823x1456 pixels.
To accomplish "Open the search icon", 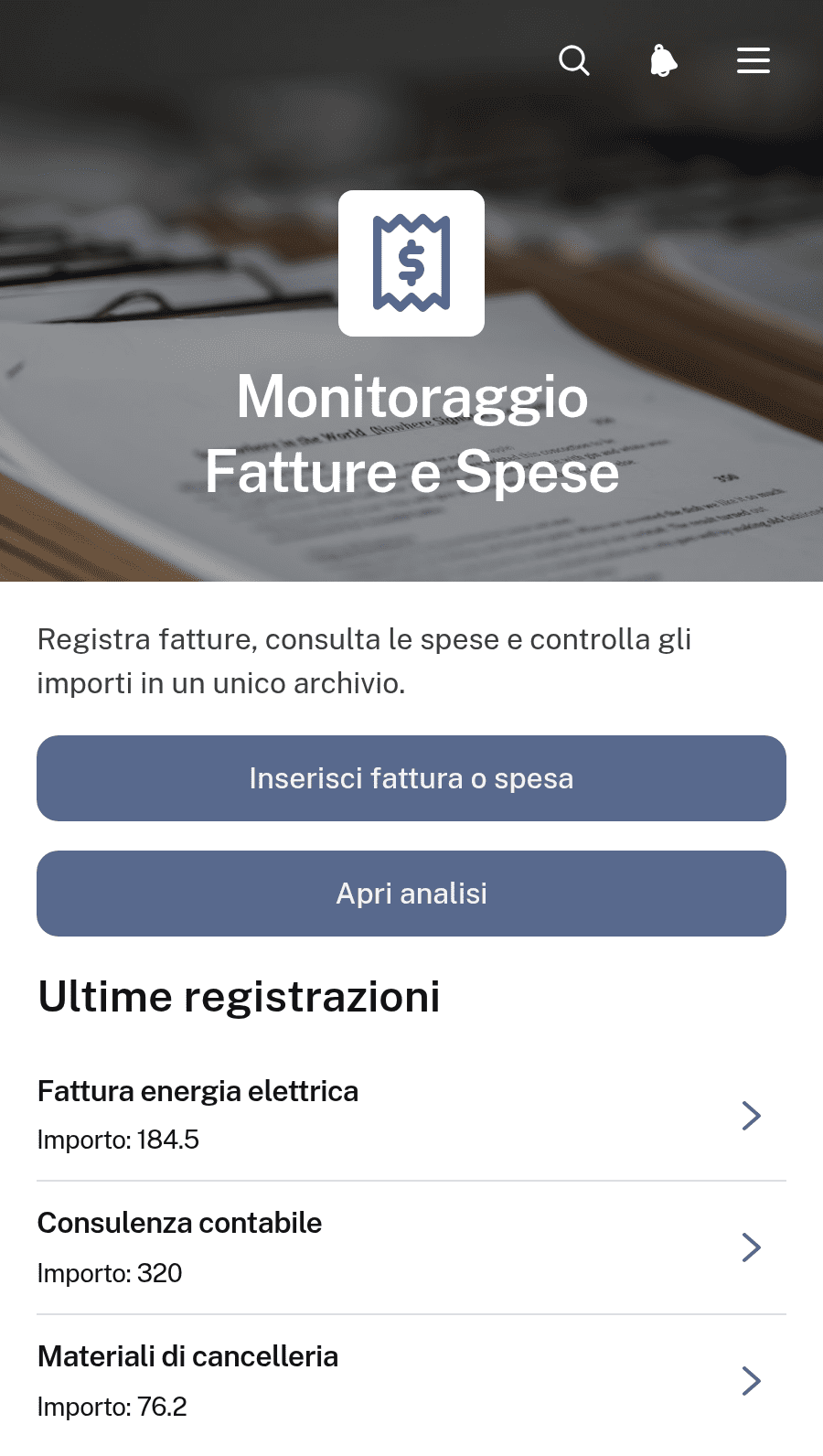I will pyautogui.click(x=574, y=60).
